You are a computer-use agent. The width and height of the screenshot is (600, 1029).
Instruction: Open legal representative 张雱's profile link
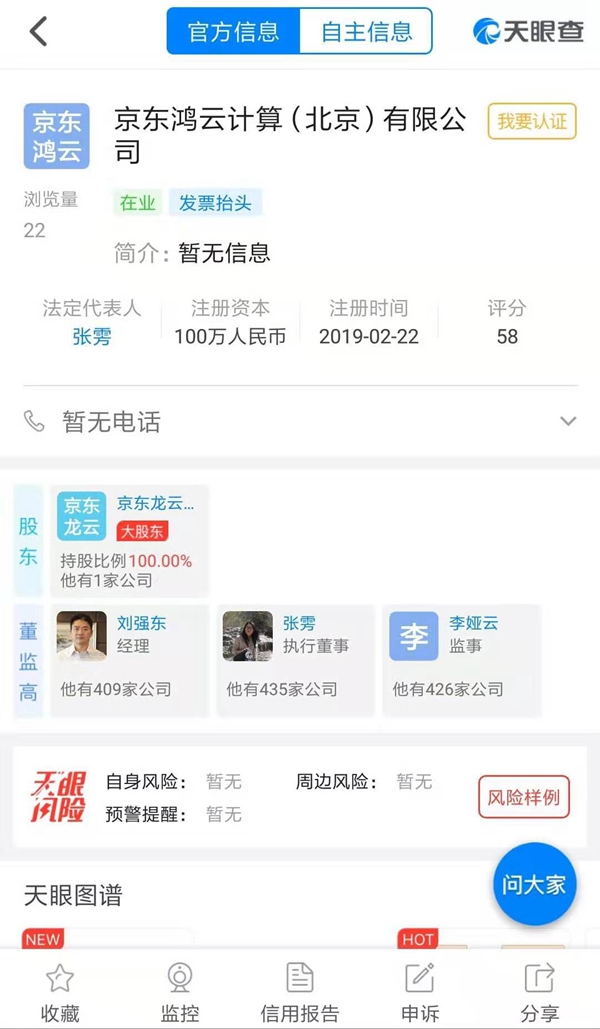92,337
